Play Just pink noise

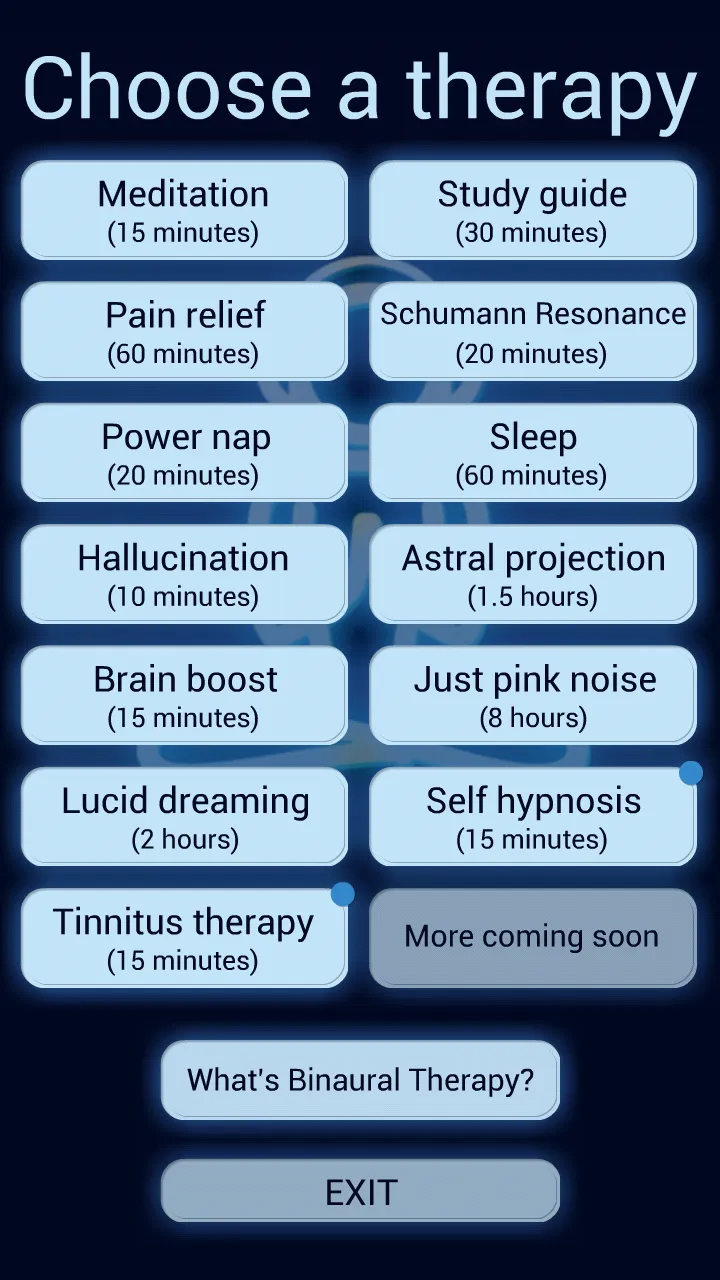tap(533, 696)
